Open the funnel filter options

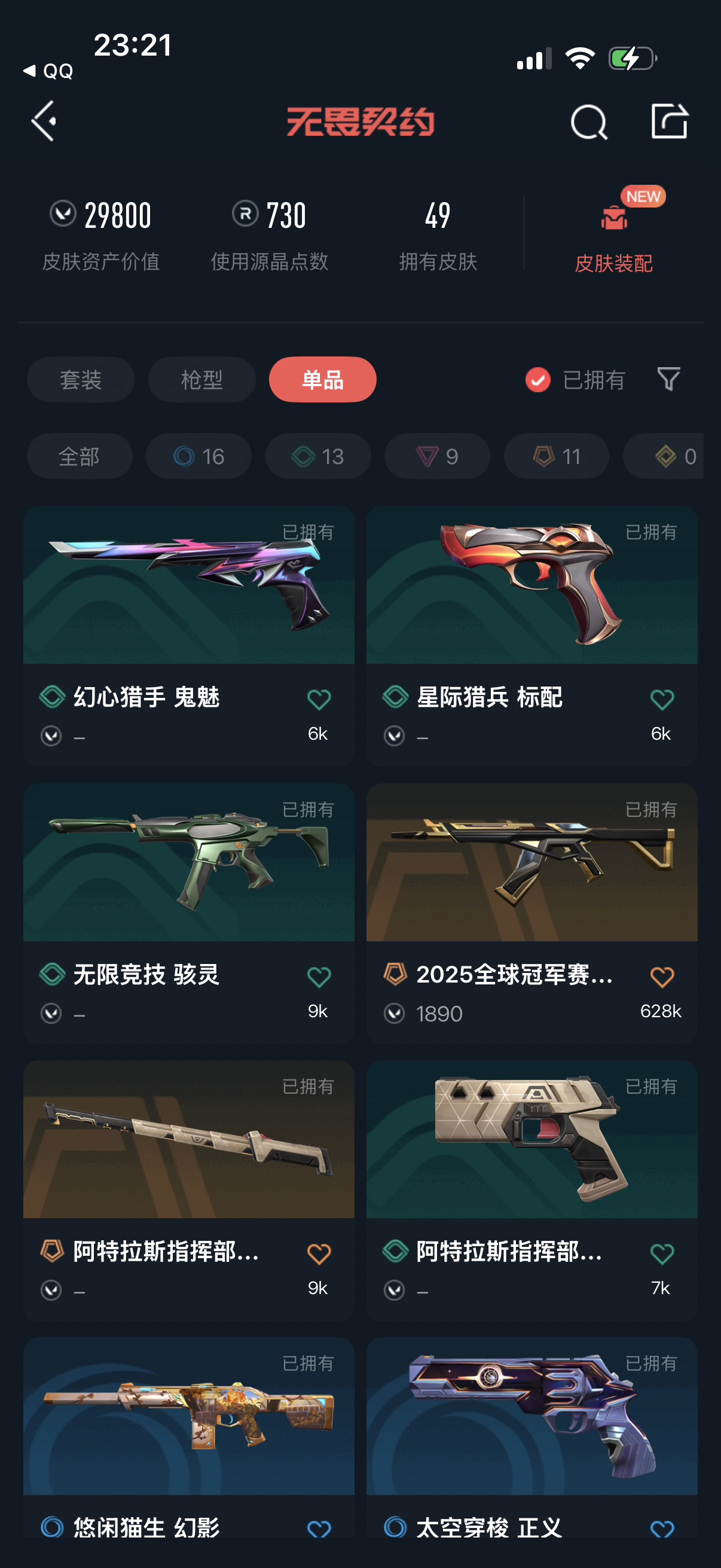tap(668, 379)
